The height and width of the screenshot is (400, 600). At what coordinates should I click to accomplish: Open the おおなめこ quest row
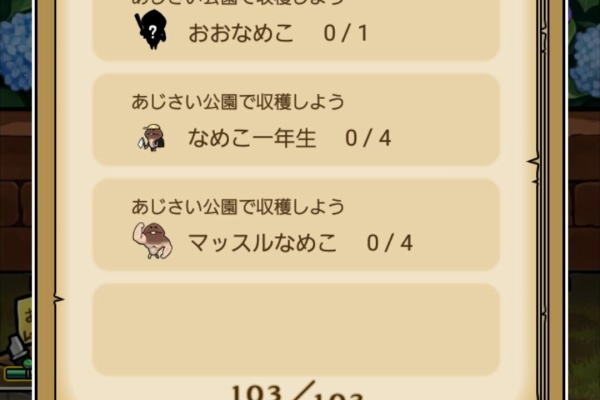point(296,30)
